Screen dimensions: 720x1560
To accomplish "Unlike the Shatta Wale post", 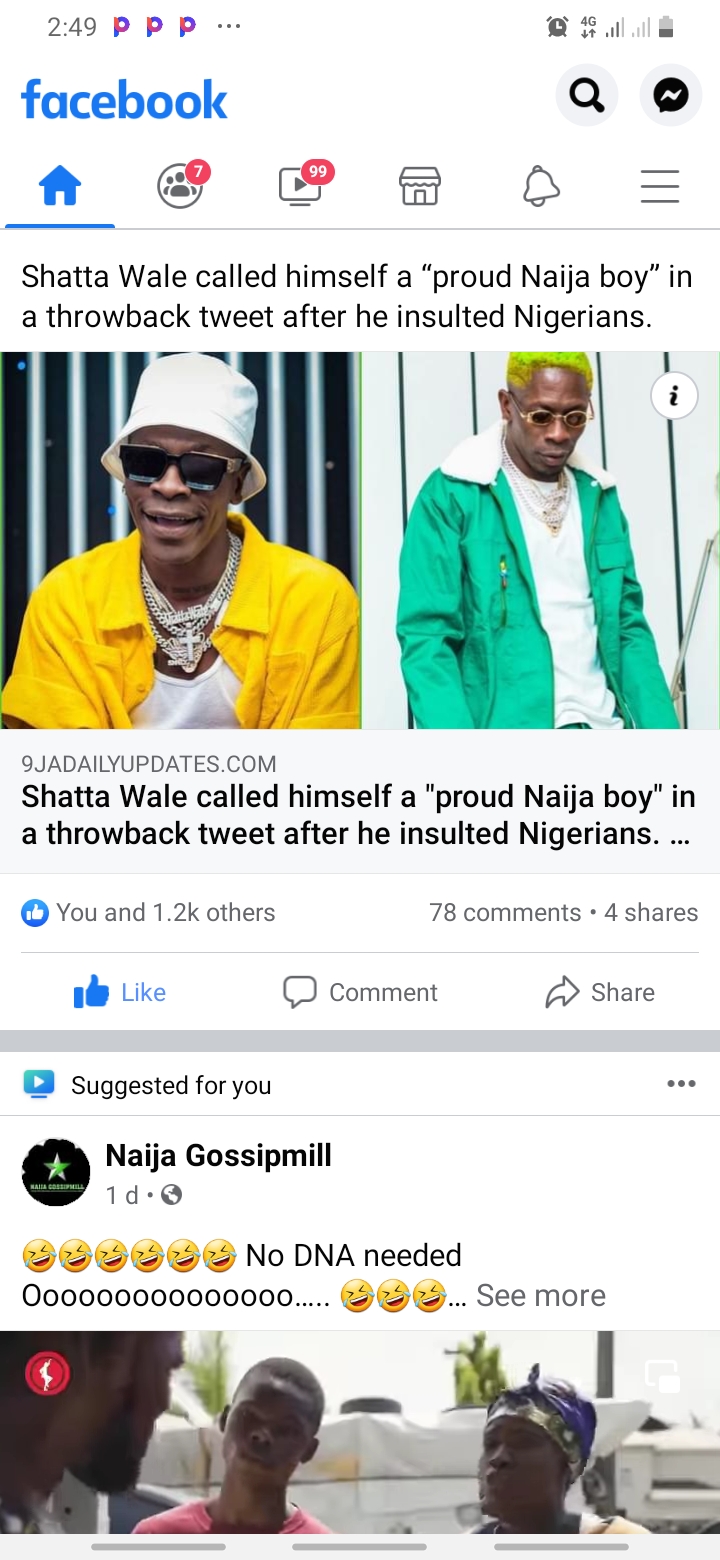I will tap(120, 992).
